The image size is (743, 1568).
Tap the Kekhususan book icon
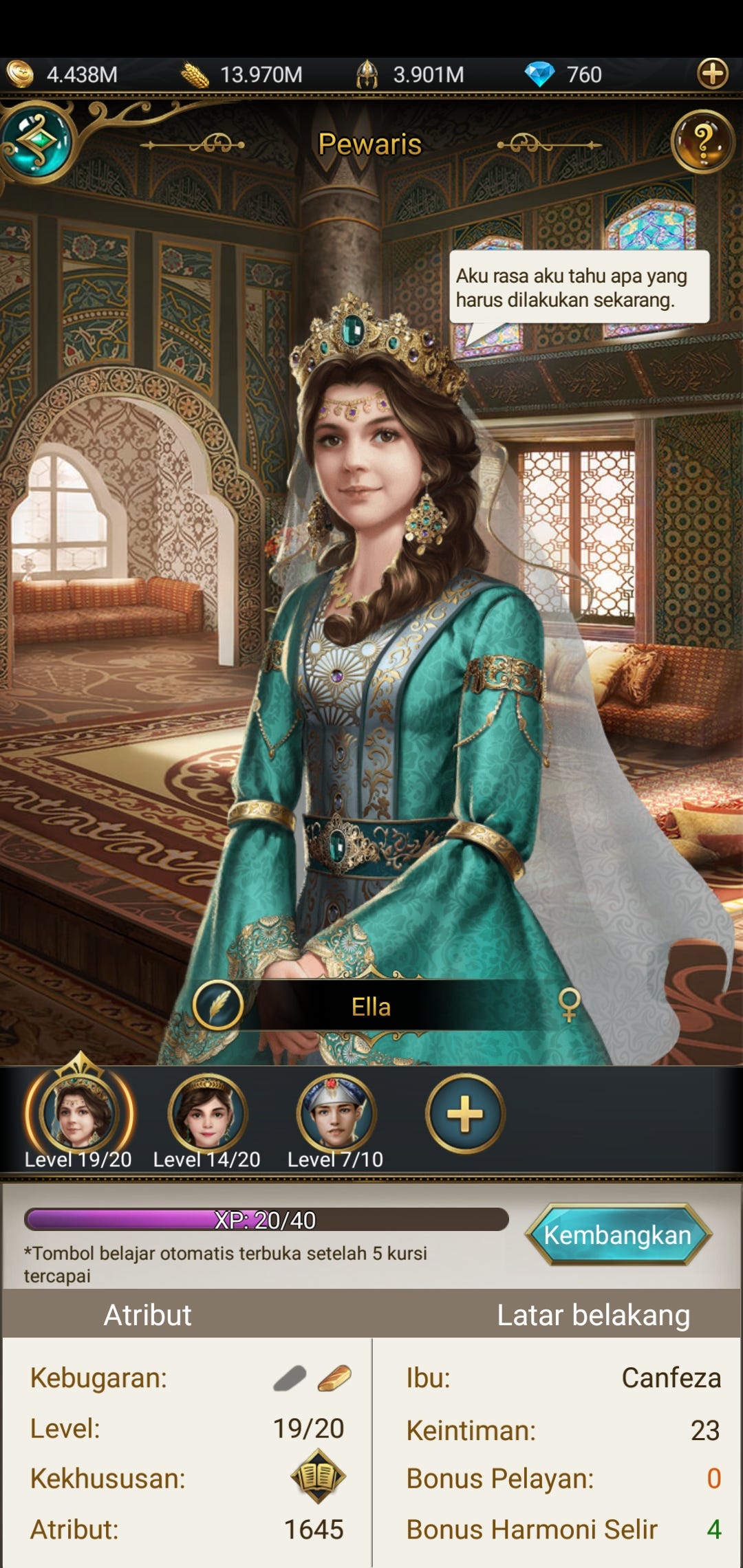click(x=318, y=1476)
